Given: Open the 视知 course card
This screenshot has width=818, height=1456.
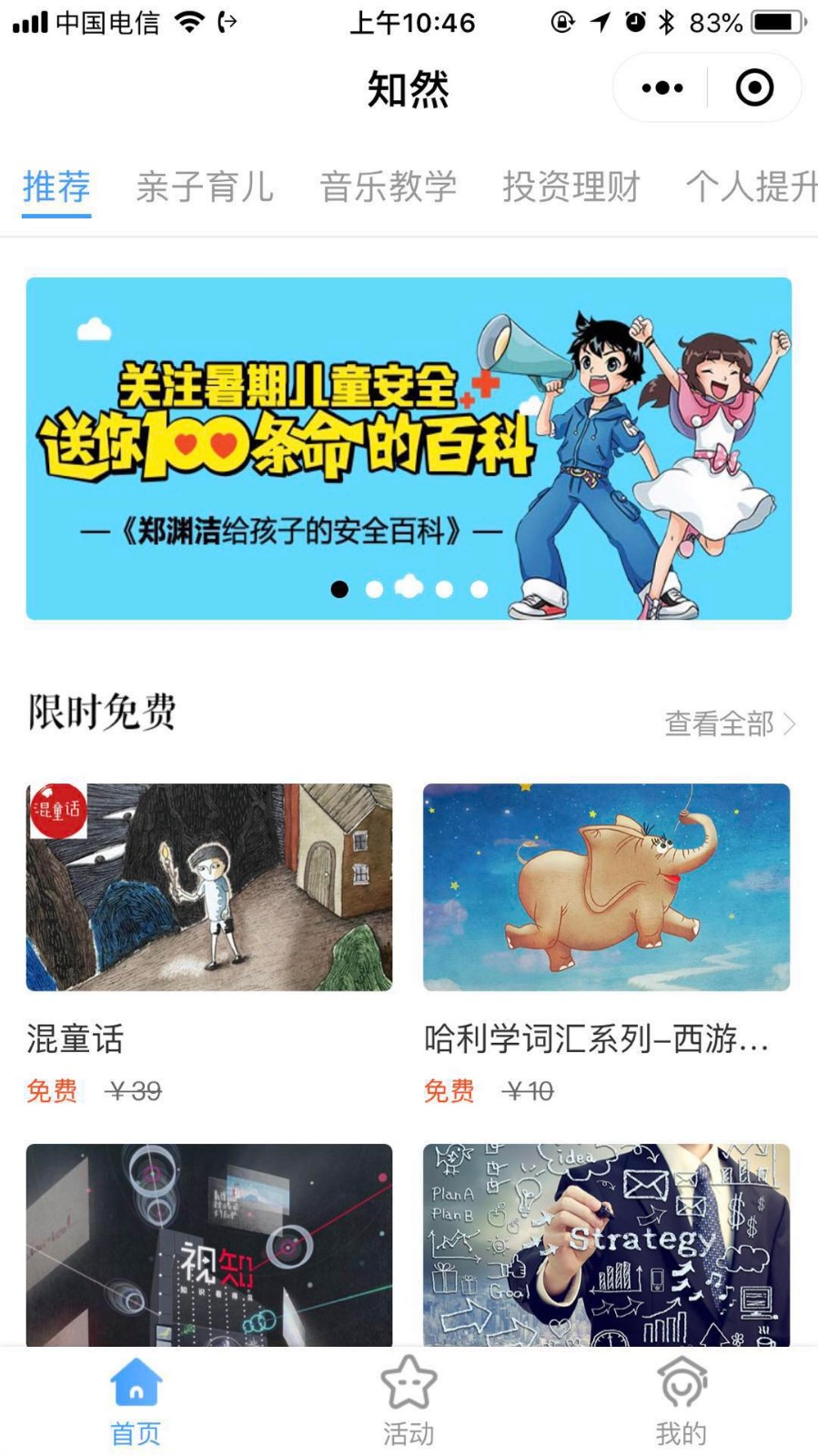Looking at the screenshot, I should click(x=209, y=1245).
